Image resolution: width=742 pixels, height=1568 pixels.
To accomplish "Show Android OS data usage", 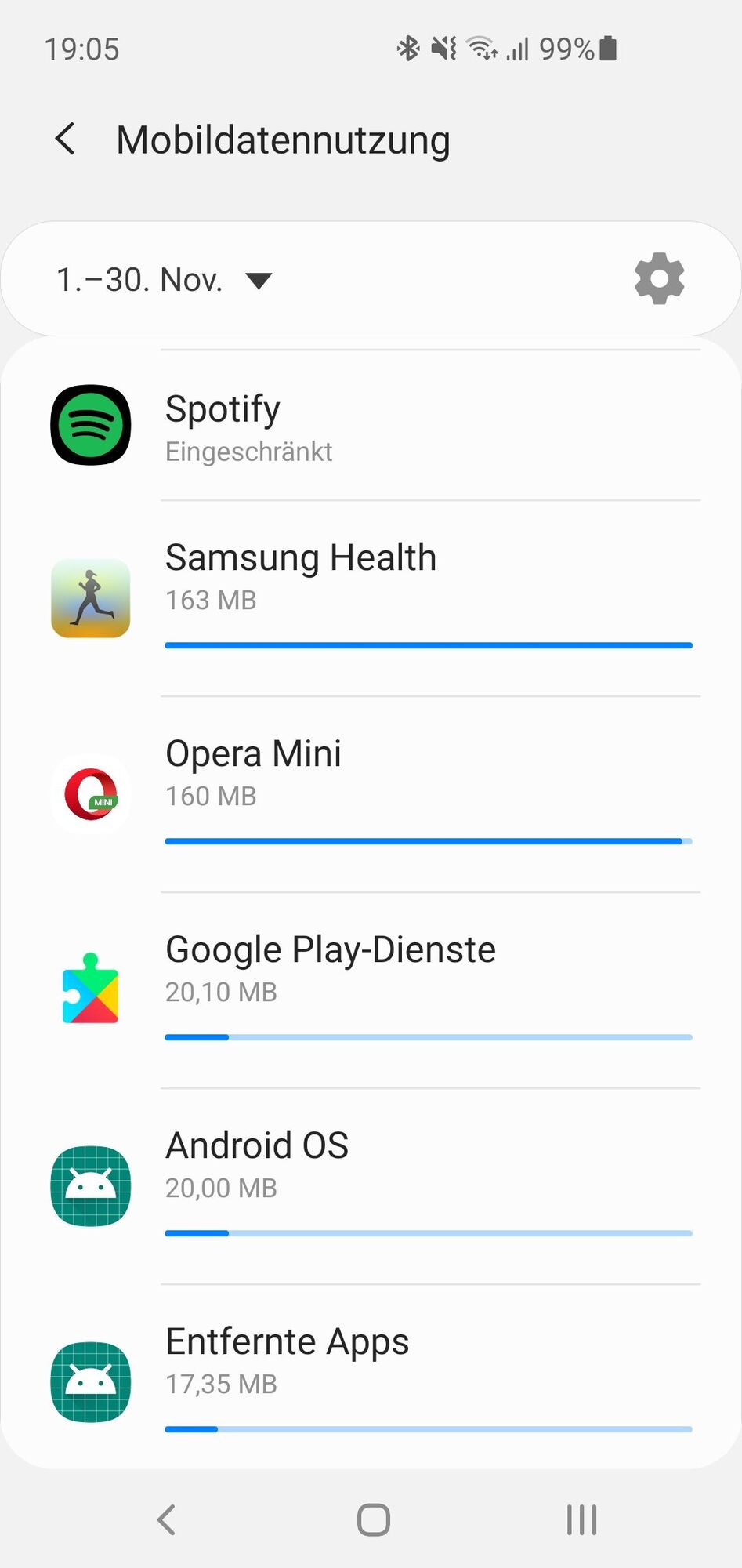I will (x=371, y=1185).
